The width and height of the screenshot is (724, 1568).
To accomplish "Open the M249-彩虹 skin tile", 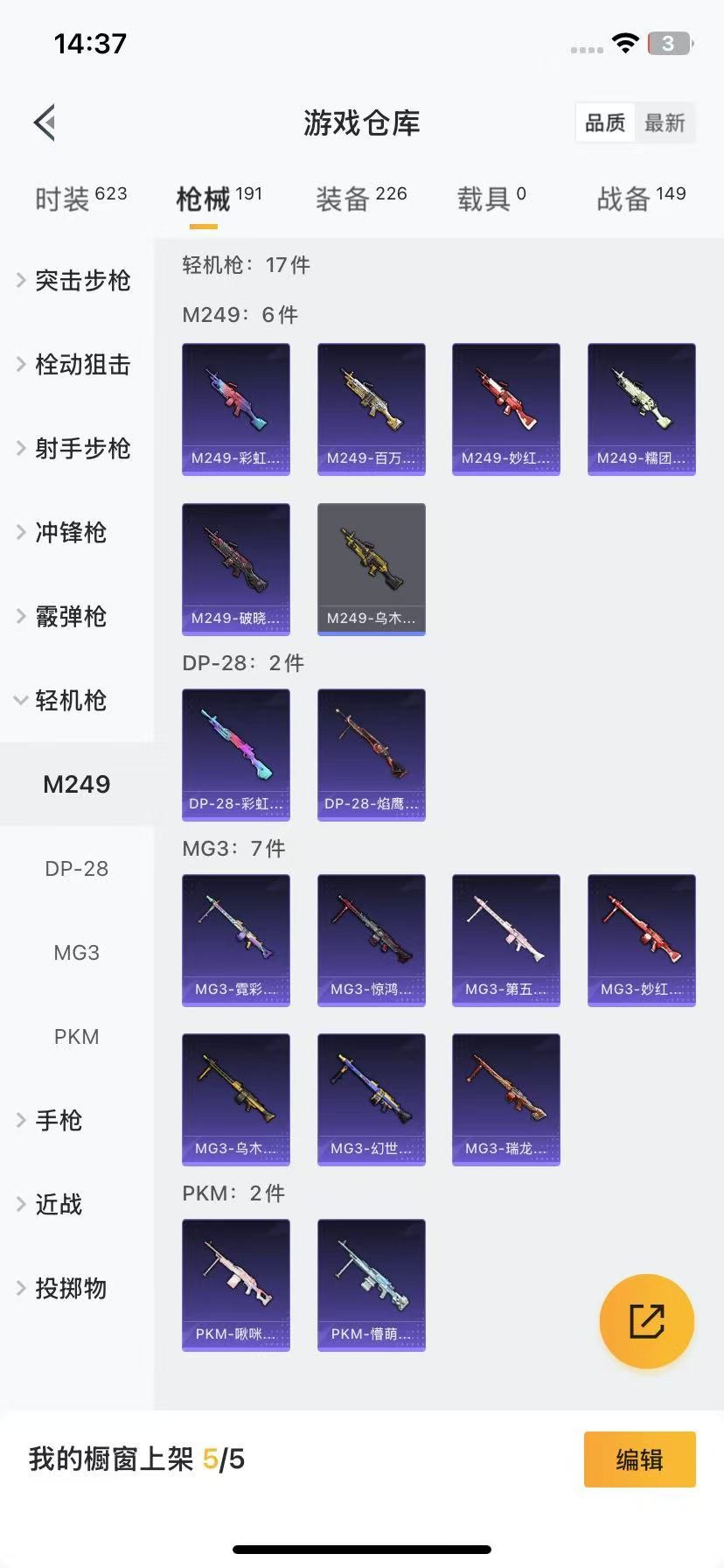I will tap(236, 409).
